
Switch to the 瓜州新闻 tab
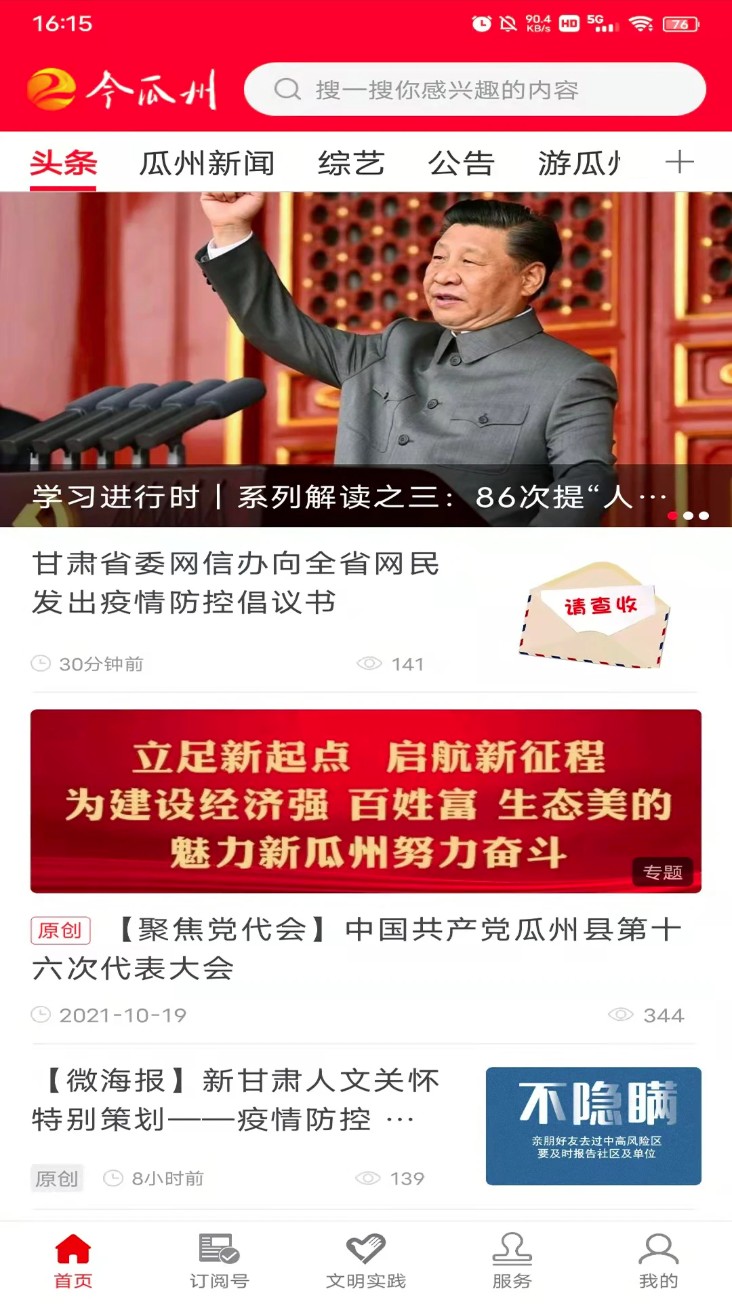coord(206,163)
